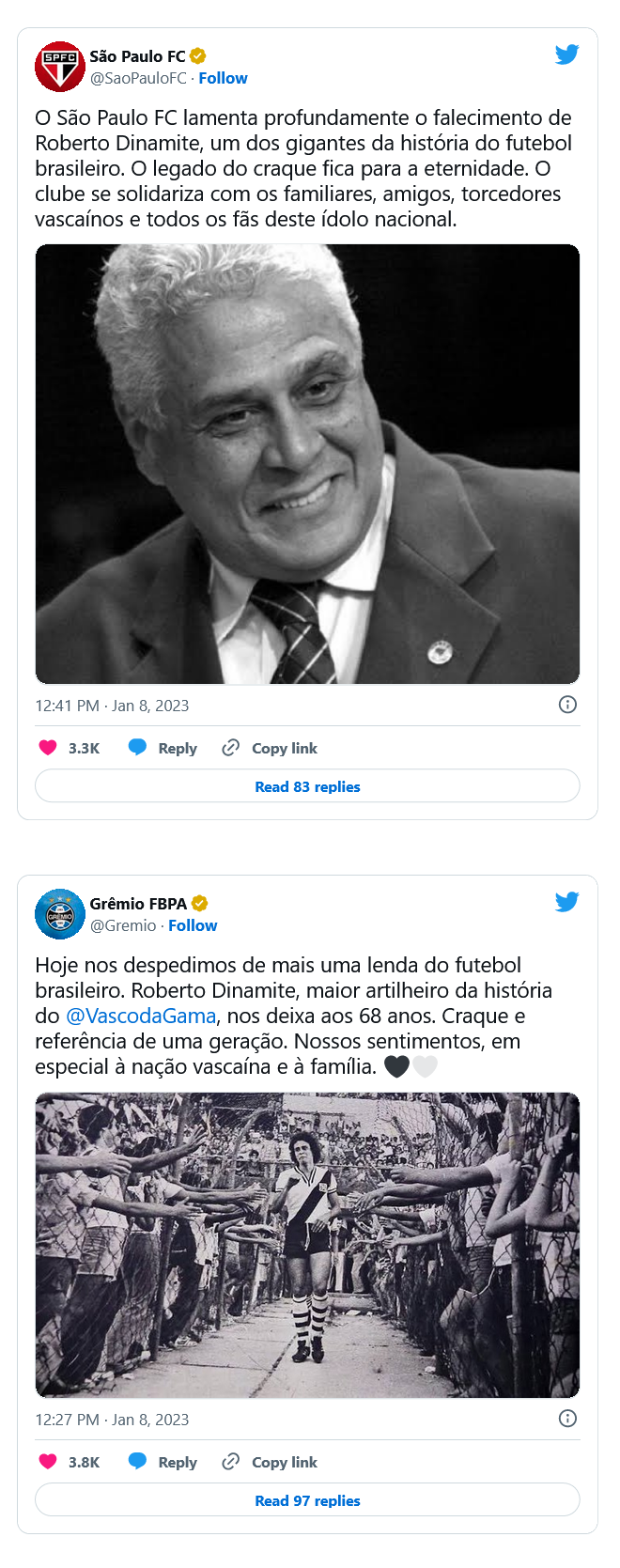The height and width of the screenshot is (1568, 620).
Task: Copy link of the Grêmio tweet
Action: [271, 1462]
